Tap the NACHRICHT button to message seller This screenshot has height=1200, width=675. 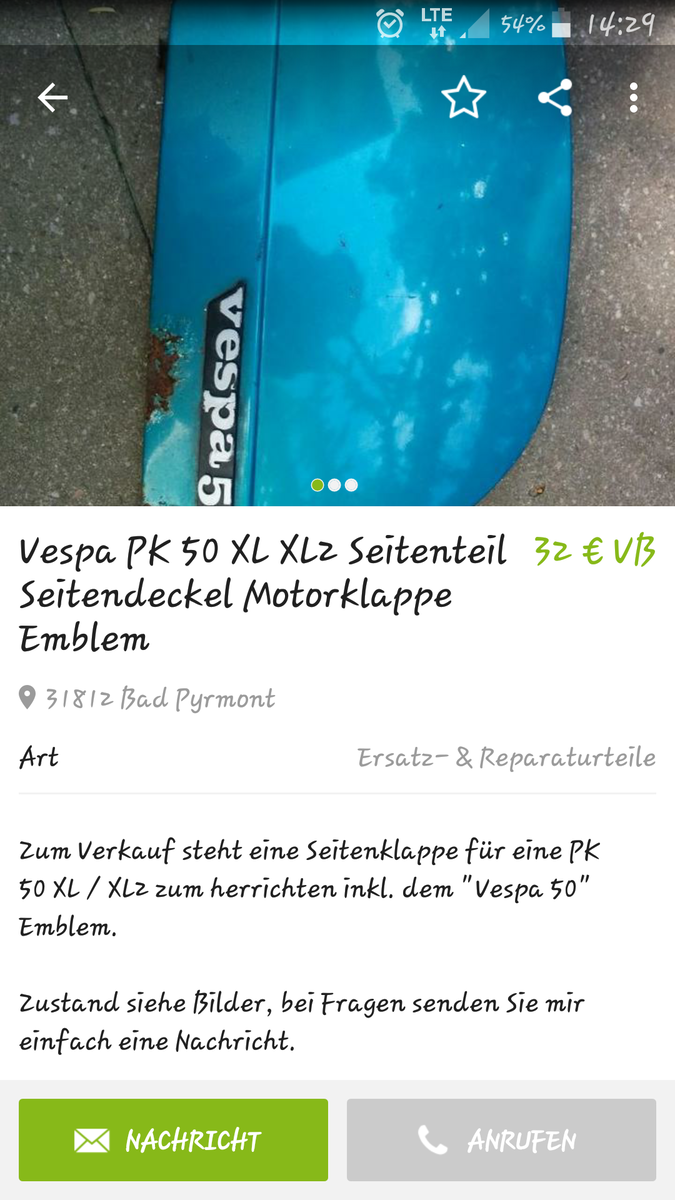[x=173, y=1140]
